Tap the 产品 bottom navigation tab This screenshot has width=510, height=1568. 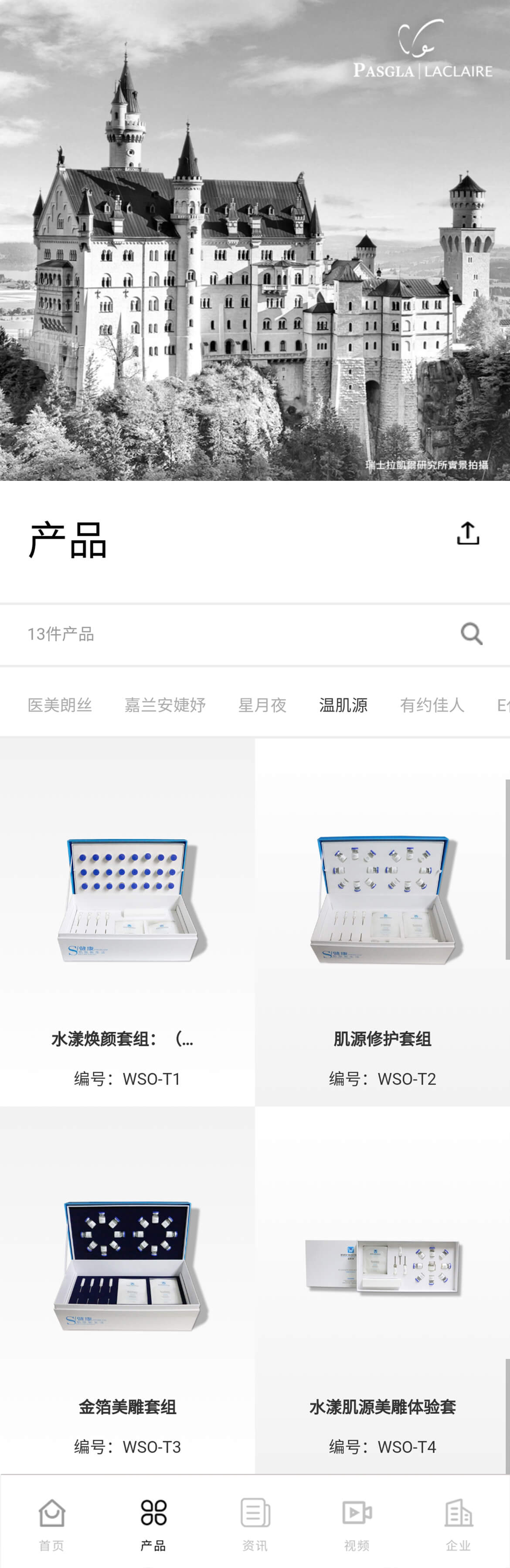pyautogui.click(x=153, y=1524)
